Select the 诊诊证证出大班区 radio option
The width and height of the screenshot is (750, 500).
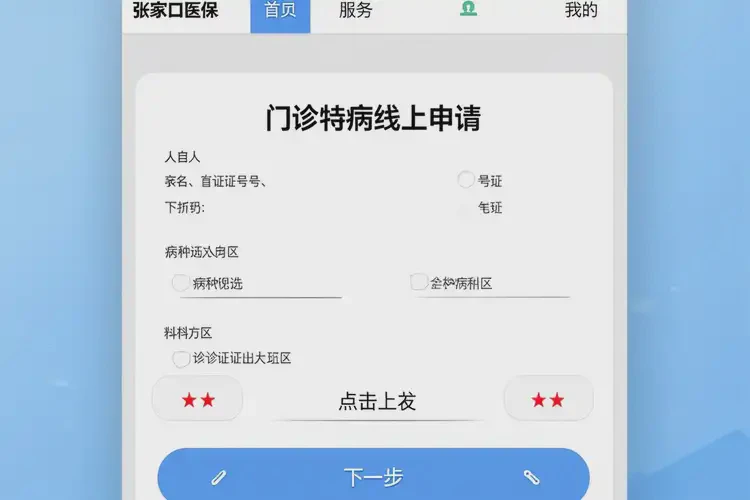point(181,358)
